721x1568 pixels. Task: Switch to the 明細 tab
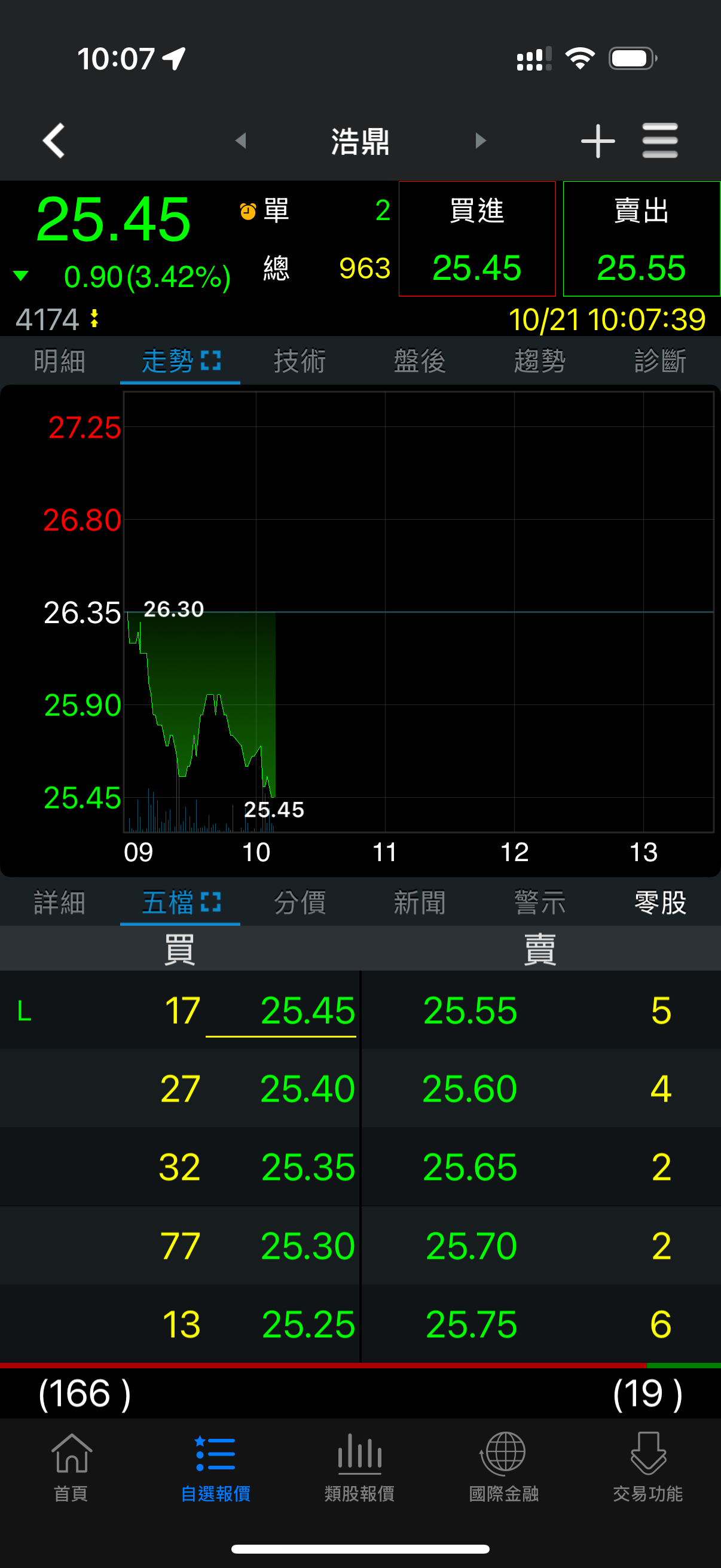[60, 361]
